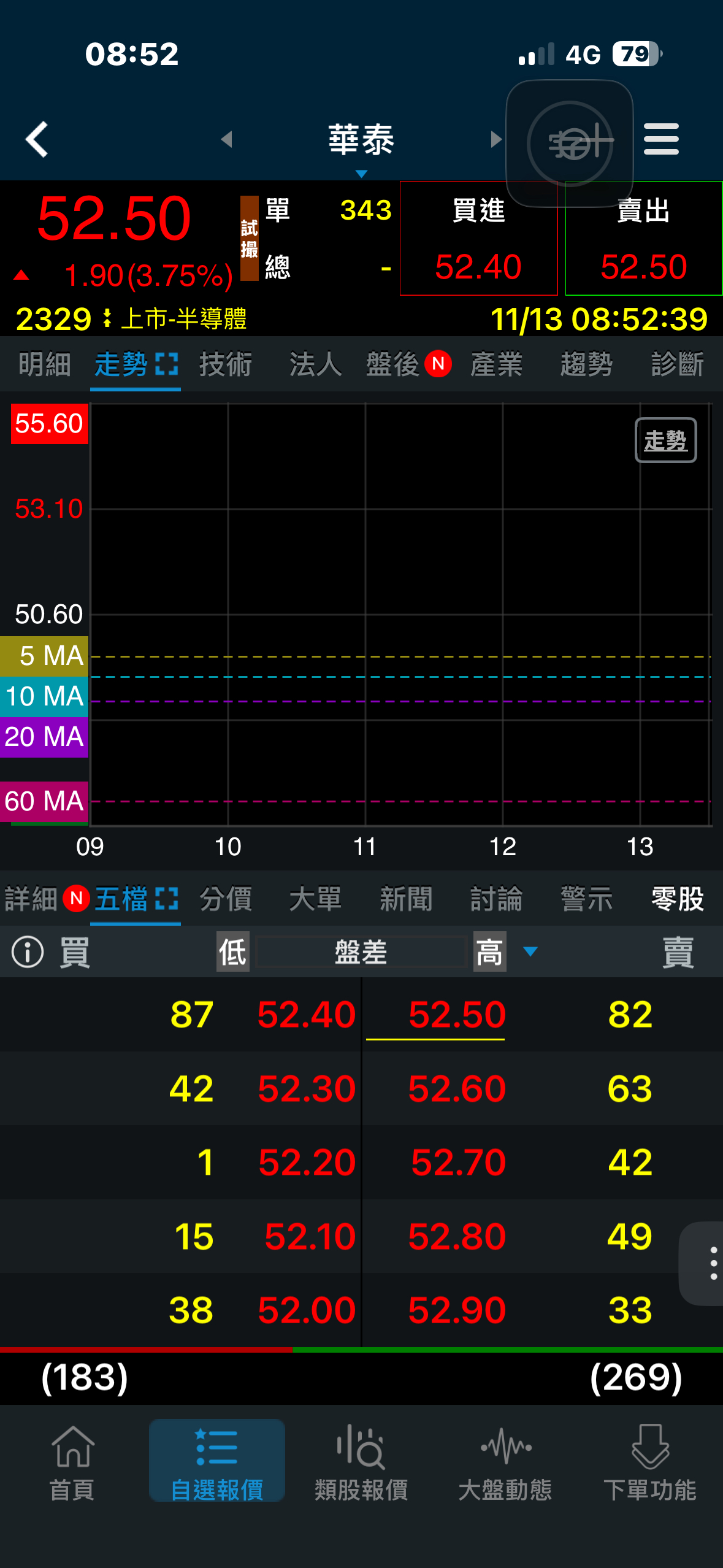Open the sort dropdown arrow next to 高
The image size is (723, 1568).
(x=530, y=951)
